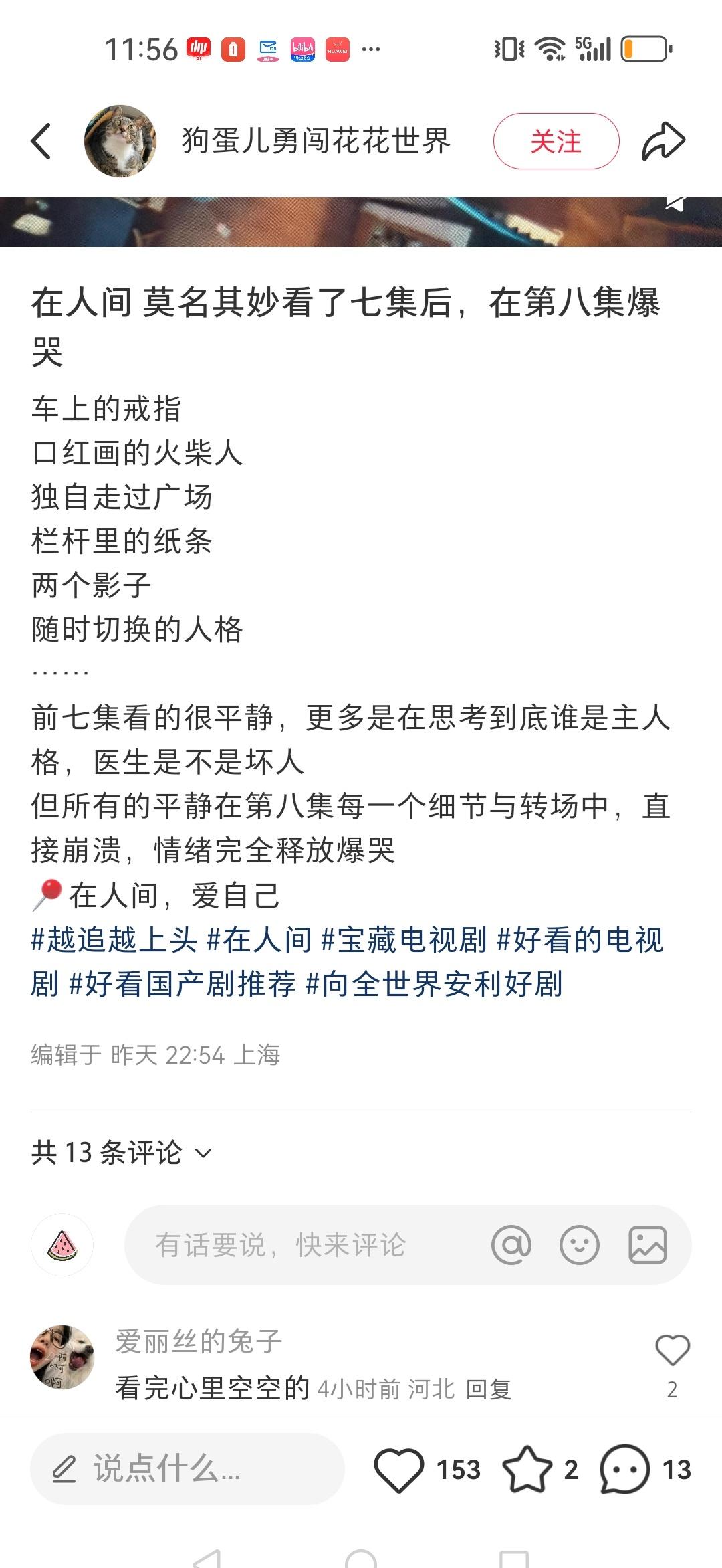Viewport: 722px width, 1568px height.
Task: Tap the 说点什么 bottom input box
Action: tap(187, 1469)
